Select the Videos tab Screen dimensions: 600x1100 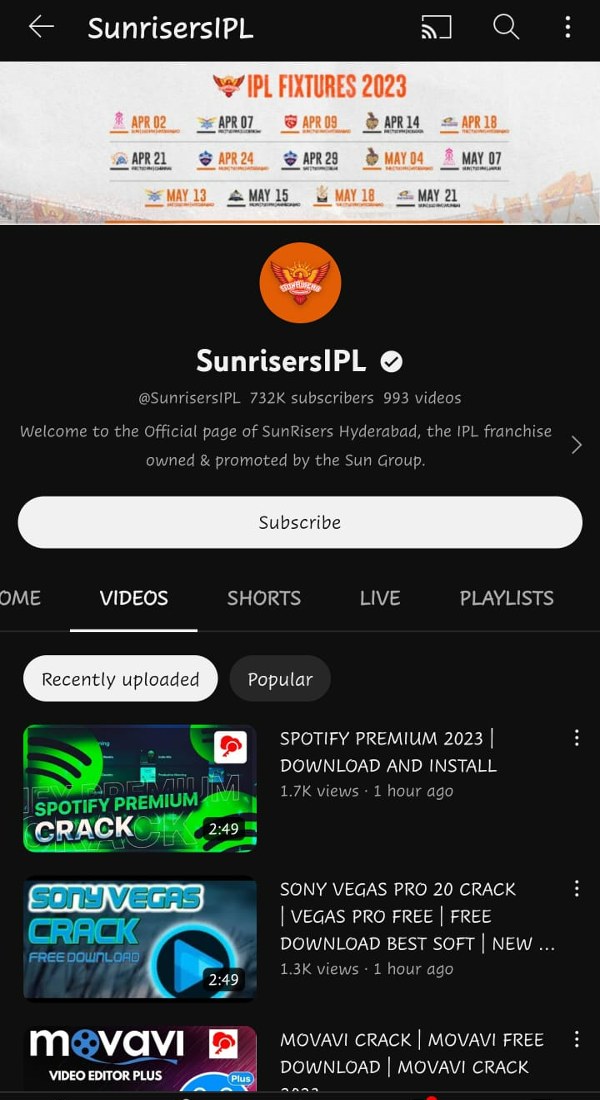click(134, 598)
